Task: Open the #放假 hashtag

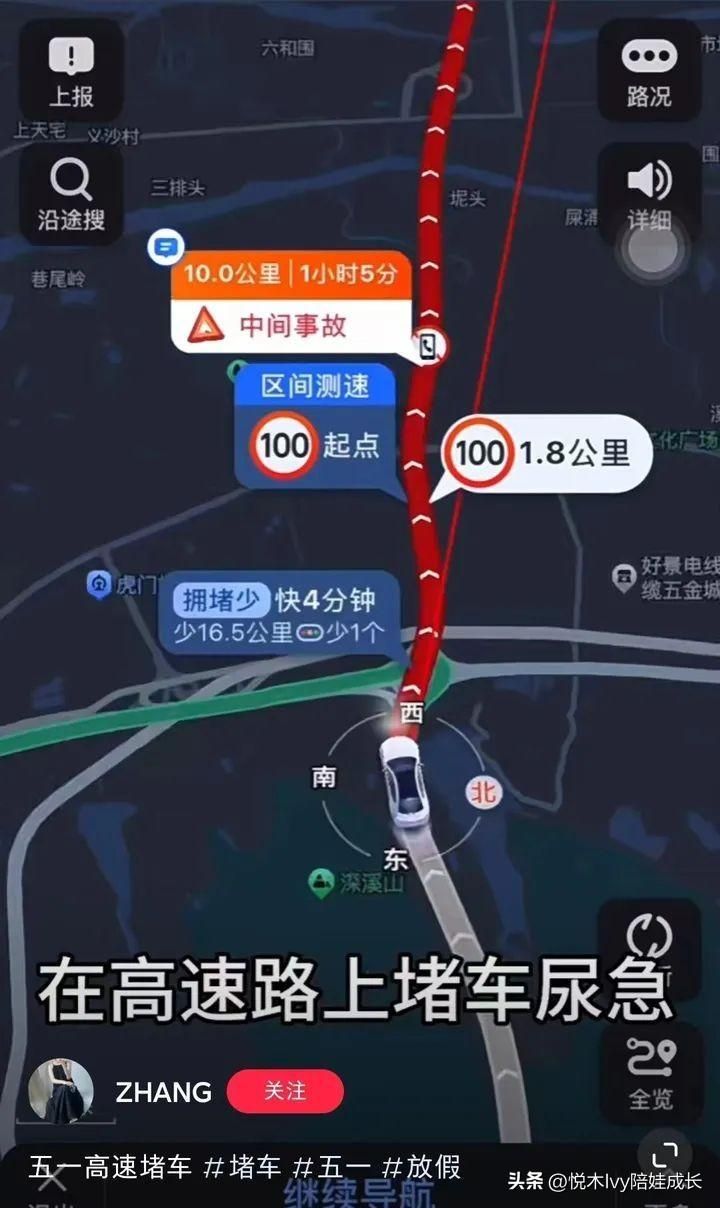Action: tap(422, 1166)
